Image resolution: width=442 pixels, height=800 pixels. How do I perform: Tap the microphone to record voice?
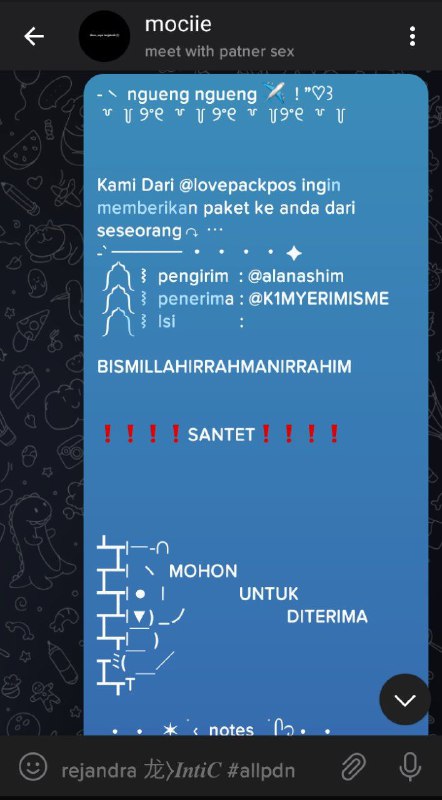point(409,767)
